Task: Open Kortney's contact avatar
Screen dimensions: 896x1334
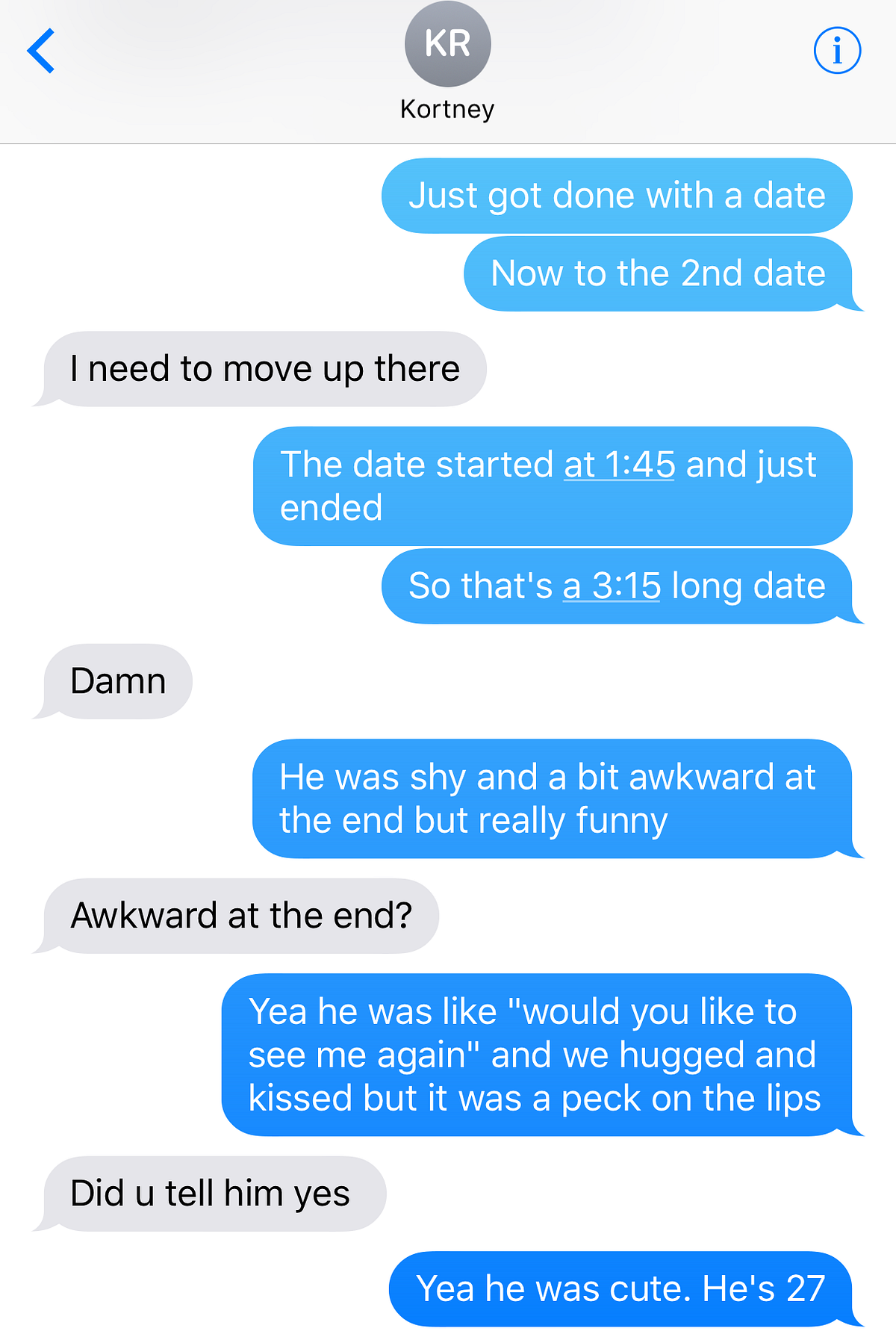Action: click(447, 45)
